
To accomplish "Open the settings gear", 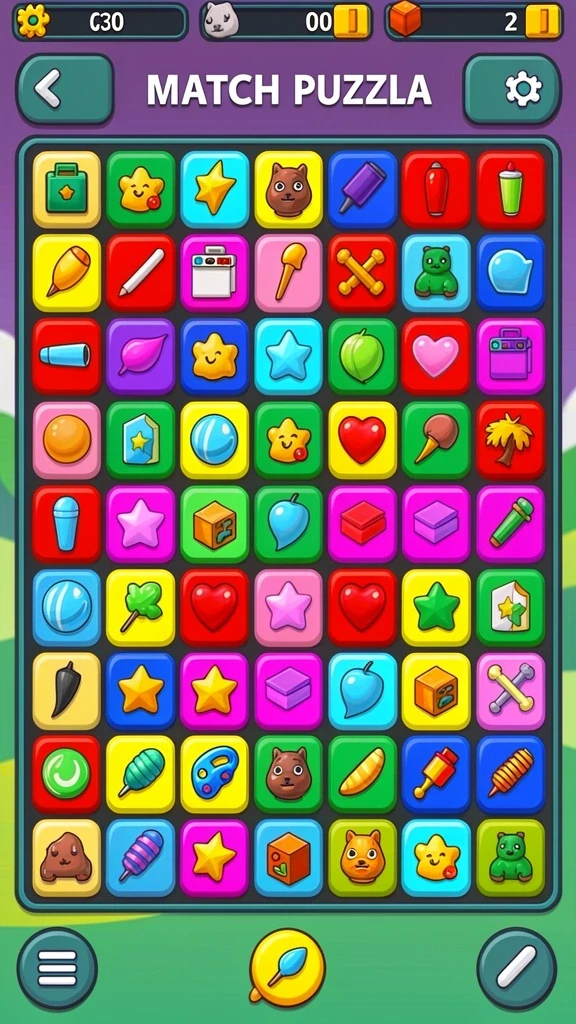I will coord(512,89).
